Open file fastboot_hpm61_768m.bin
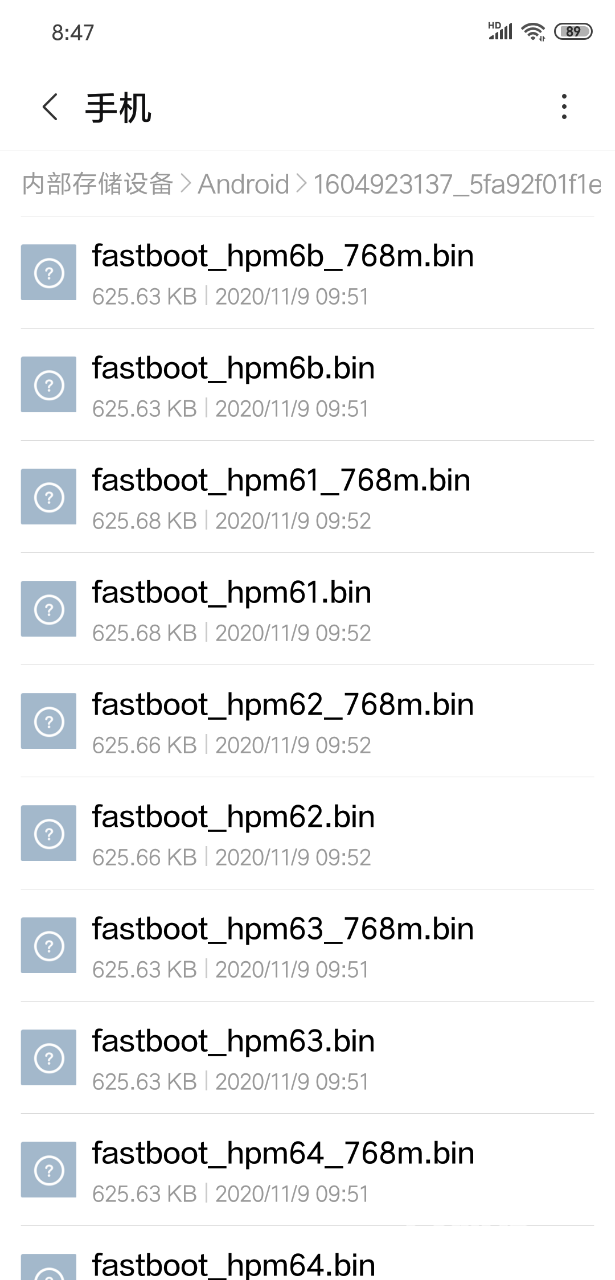The height and width of the screenshot is (1280, 615). 307,496
